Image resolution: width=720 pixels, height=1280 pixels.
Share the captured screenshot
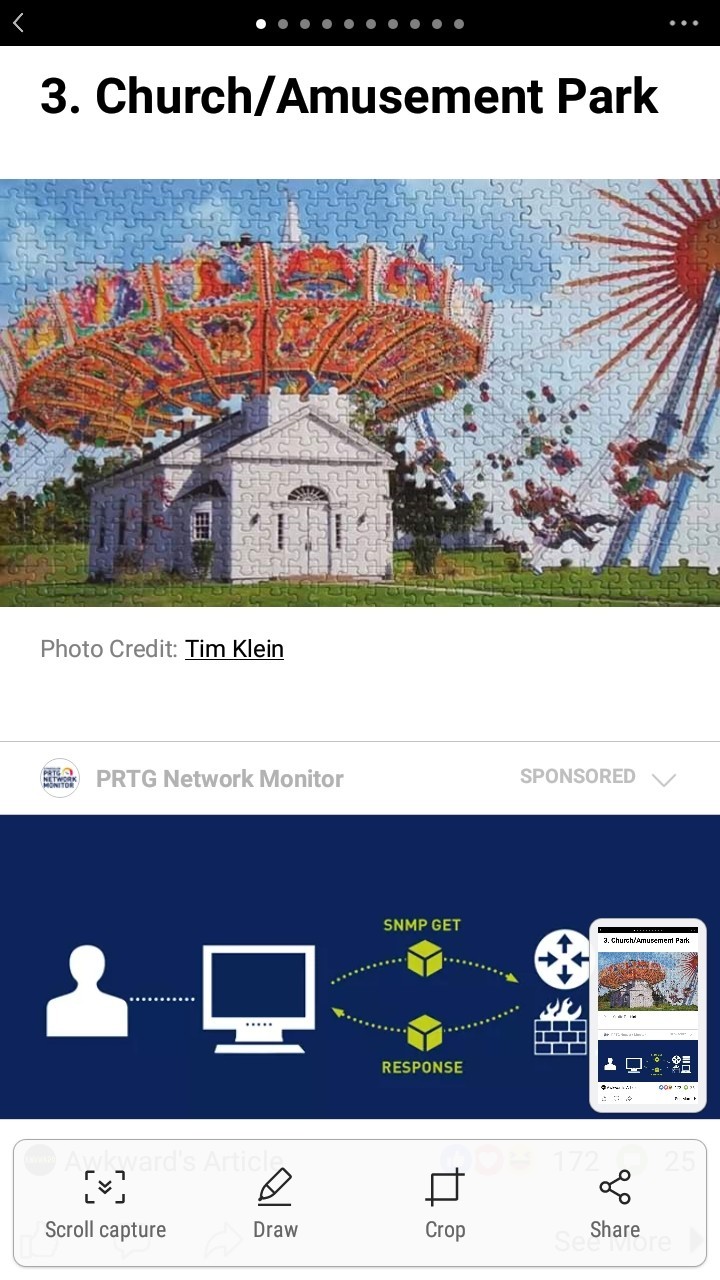(614, 1205)
